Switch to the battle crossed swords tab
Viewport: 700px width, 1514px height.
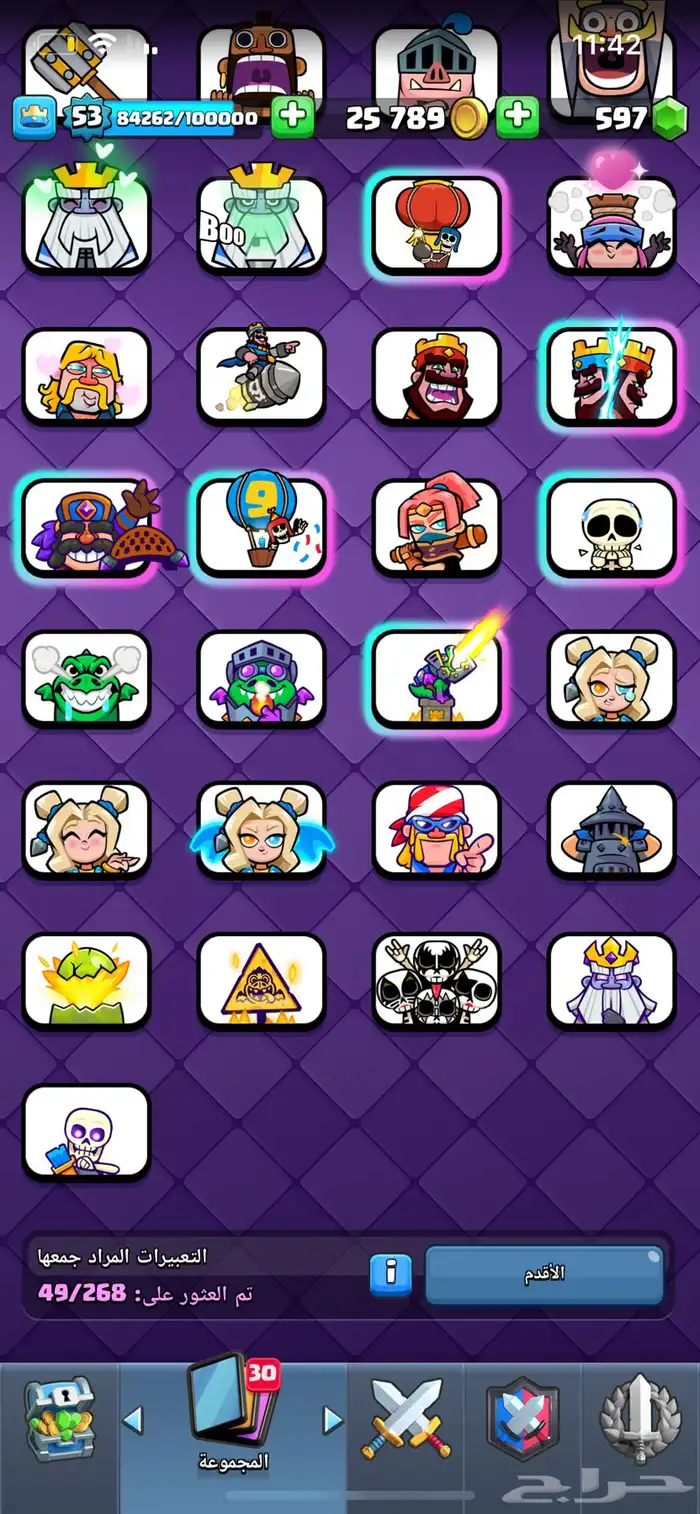point(406,1418)
